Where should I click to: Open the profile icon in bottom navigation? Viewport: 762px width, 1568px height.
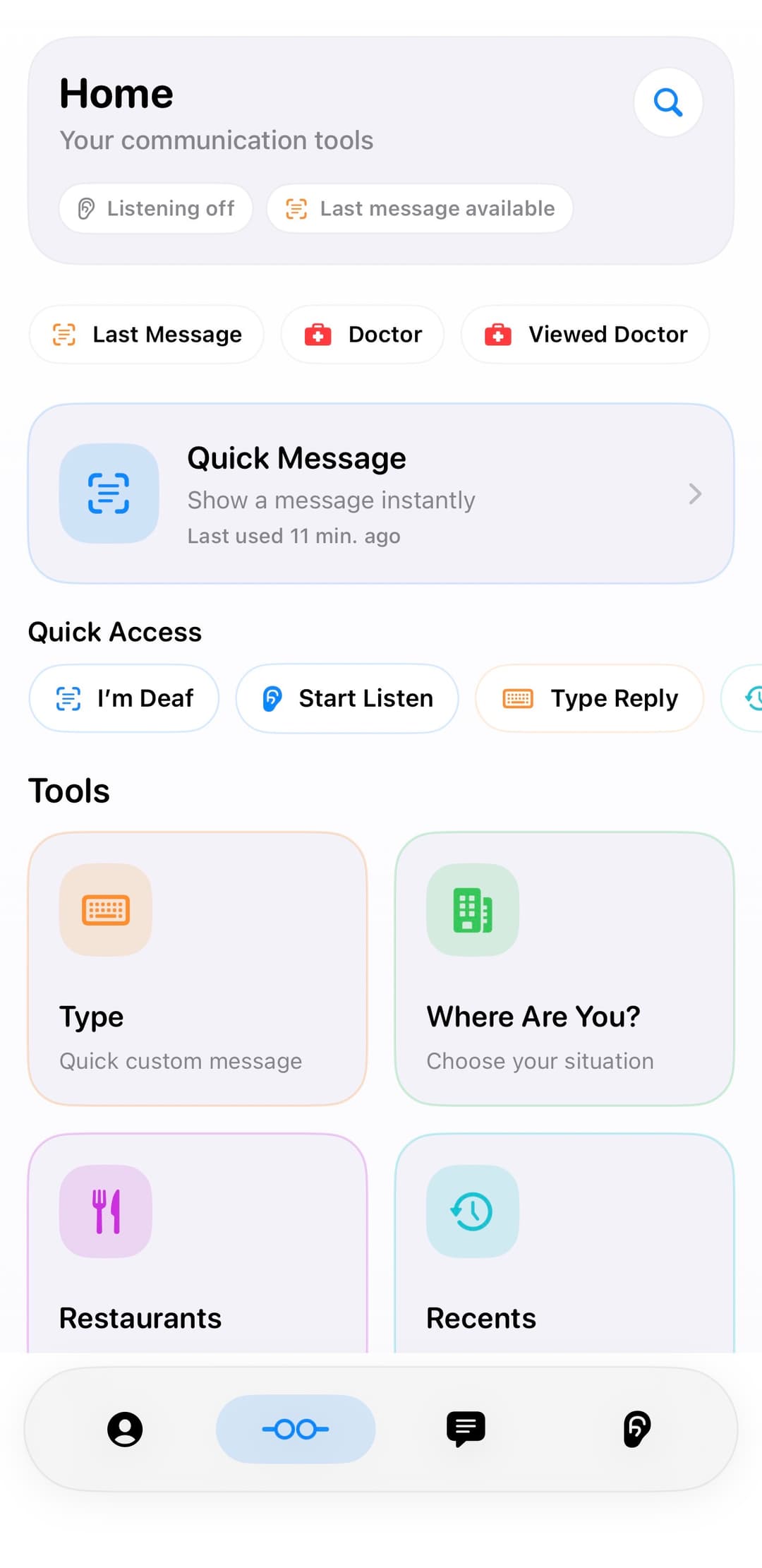pyautogui.click(x=126, y=1429)
